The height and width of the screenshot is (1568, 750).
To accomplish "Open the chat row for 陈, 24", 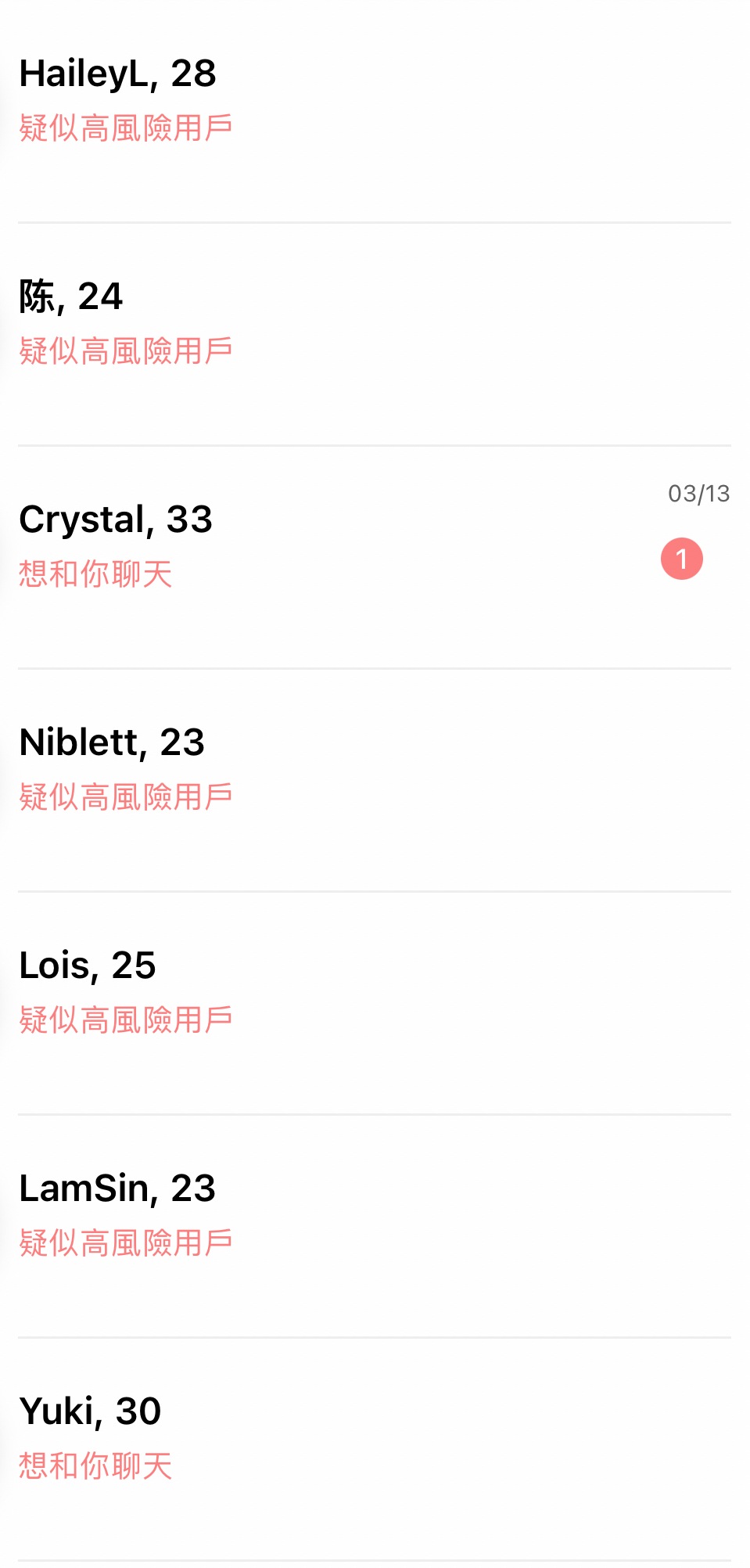I will [375, 334].
